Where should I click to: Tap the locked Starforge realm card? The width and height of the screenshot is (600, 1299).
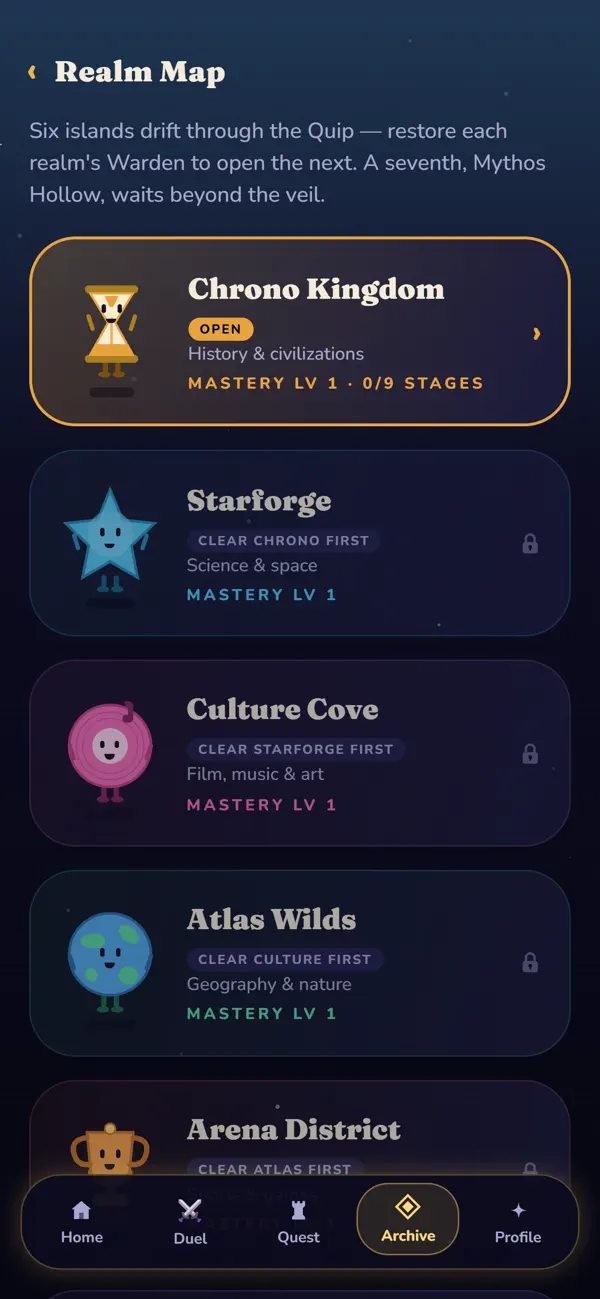[x=300, y=543]
